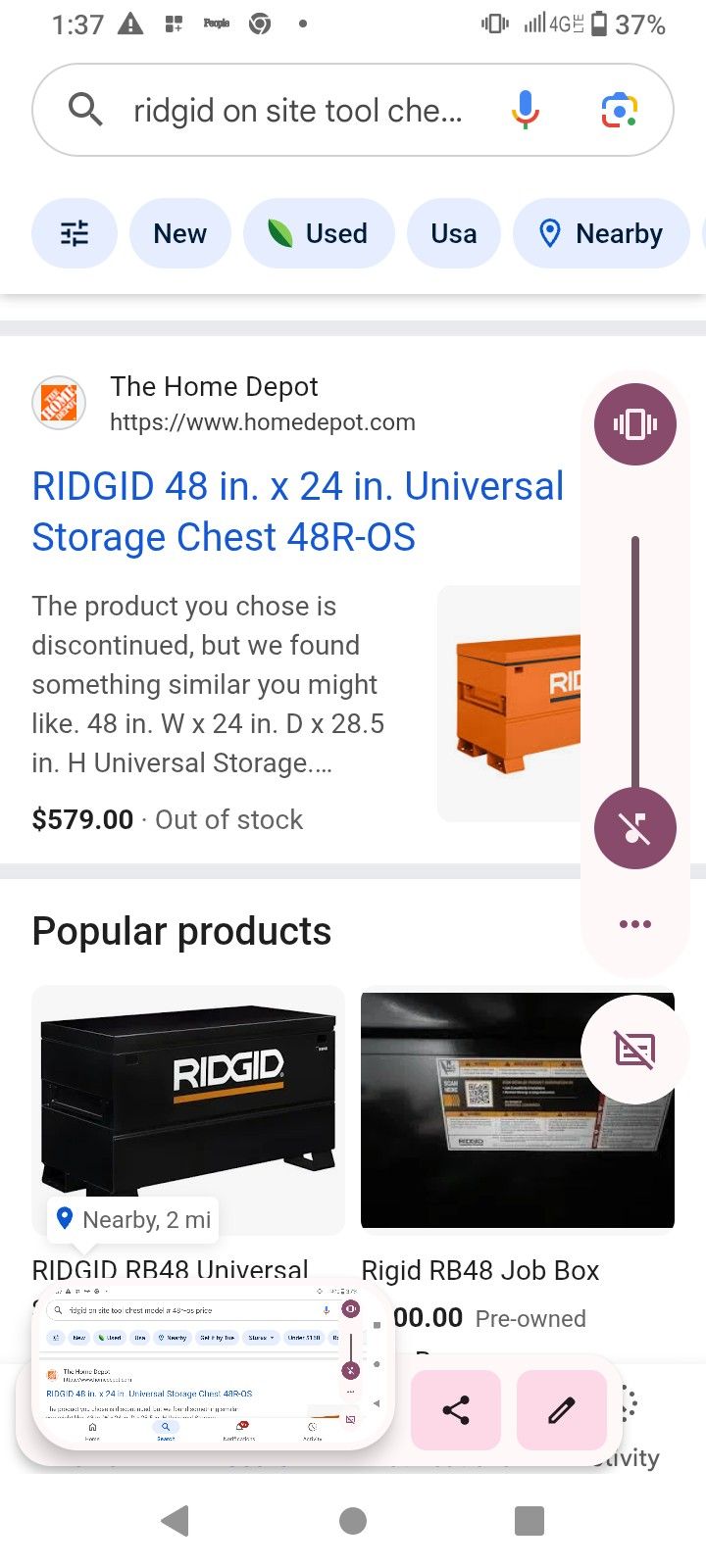This screenshot has width=706, height=1568.
Task: Open search filters with the tune icon
Action: [75, 233]
